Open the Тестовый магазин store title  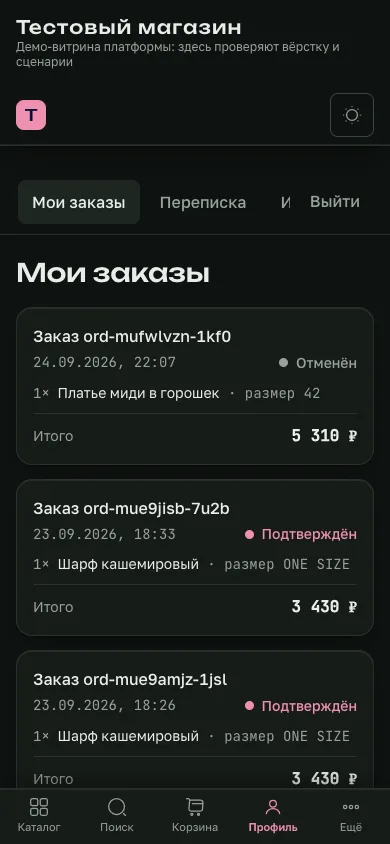point(129,27)
